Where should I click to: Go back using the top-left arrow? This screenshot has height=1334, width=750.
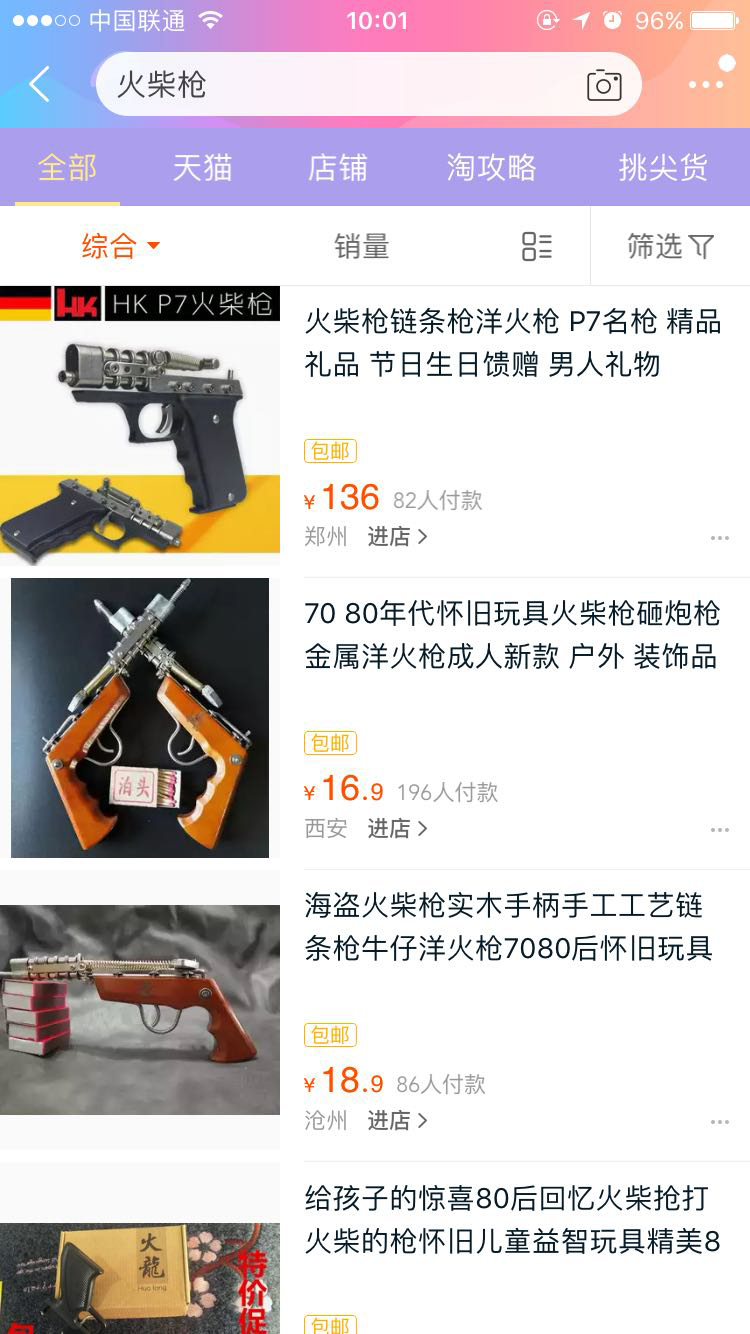pos(40,85)
